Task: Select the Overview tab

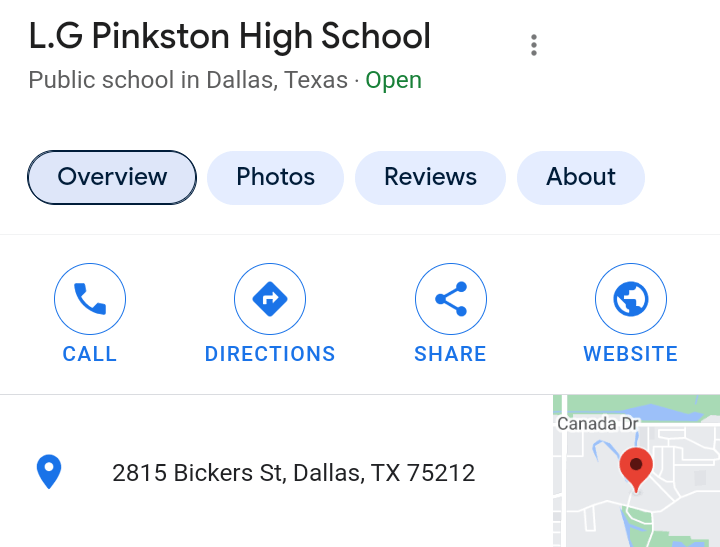Action: coord(112,177)
